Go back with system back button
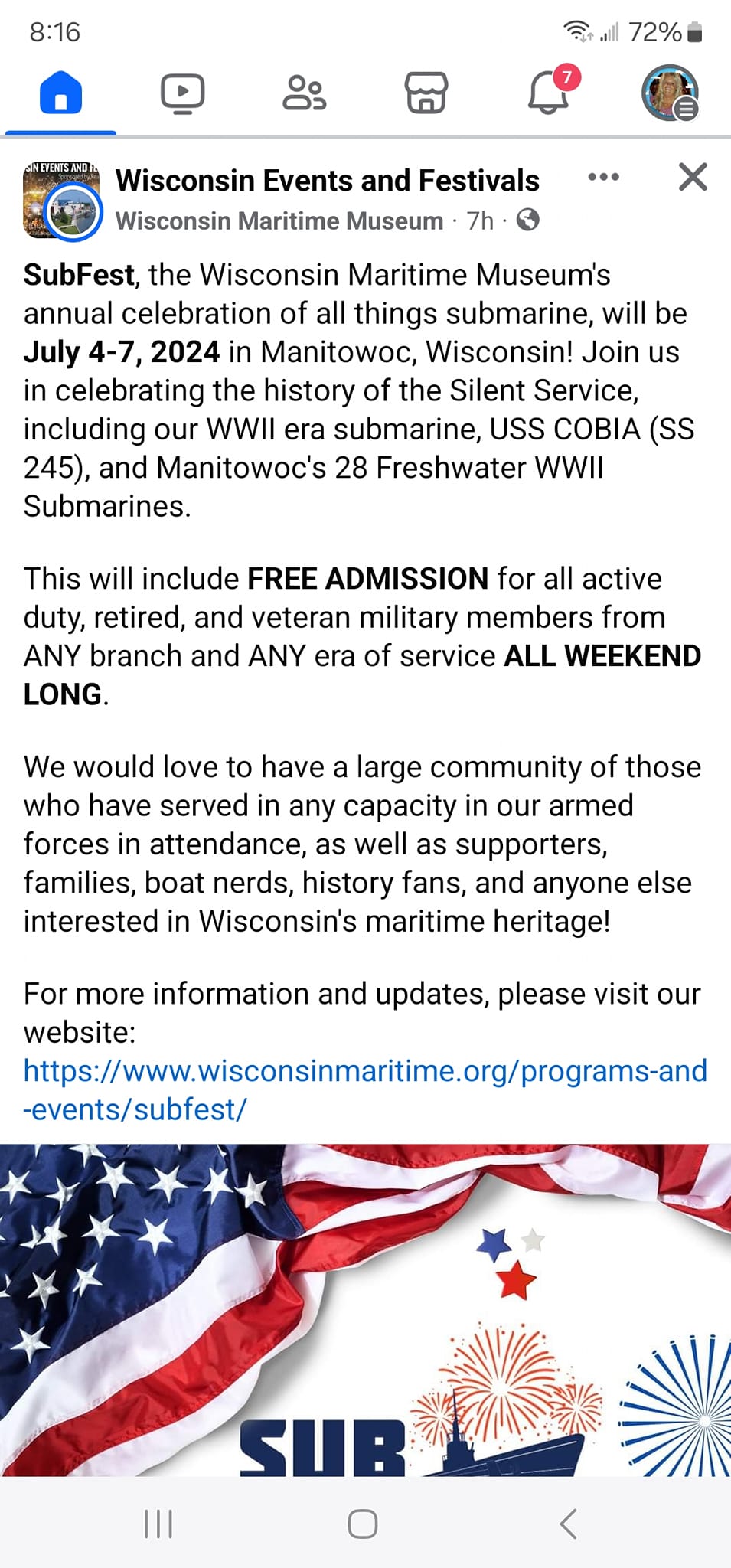731x1568 pixels. point(567,1524)
